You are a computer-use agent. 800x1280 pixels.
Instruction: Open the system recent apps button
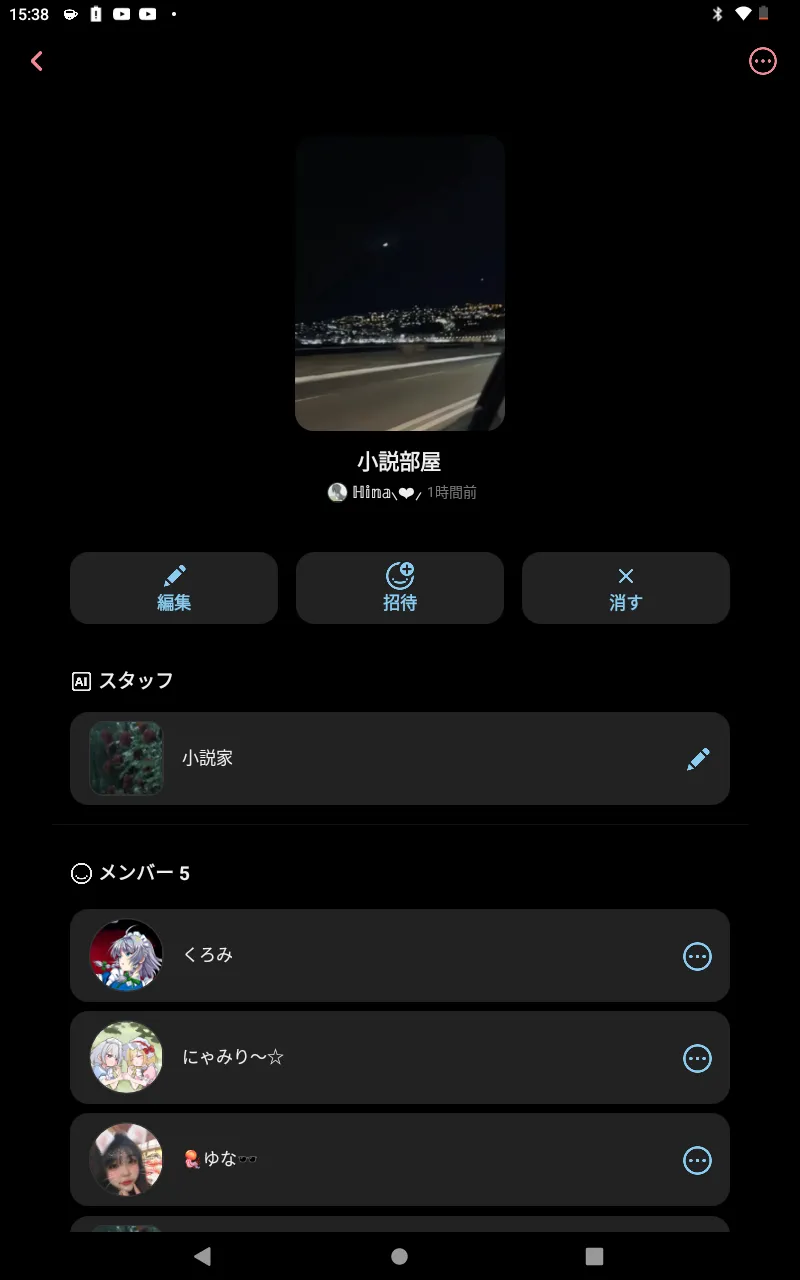595,1256
